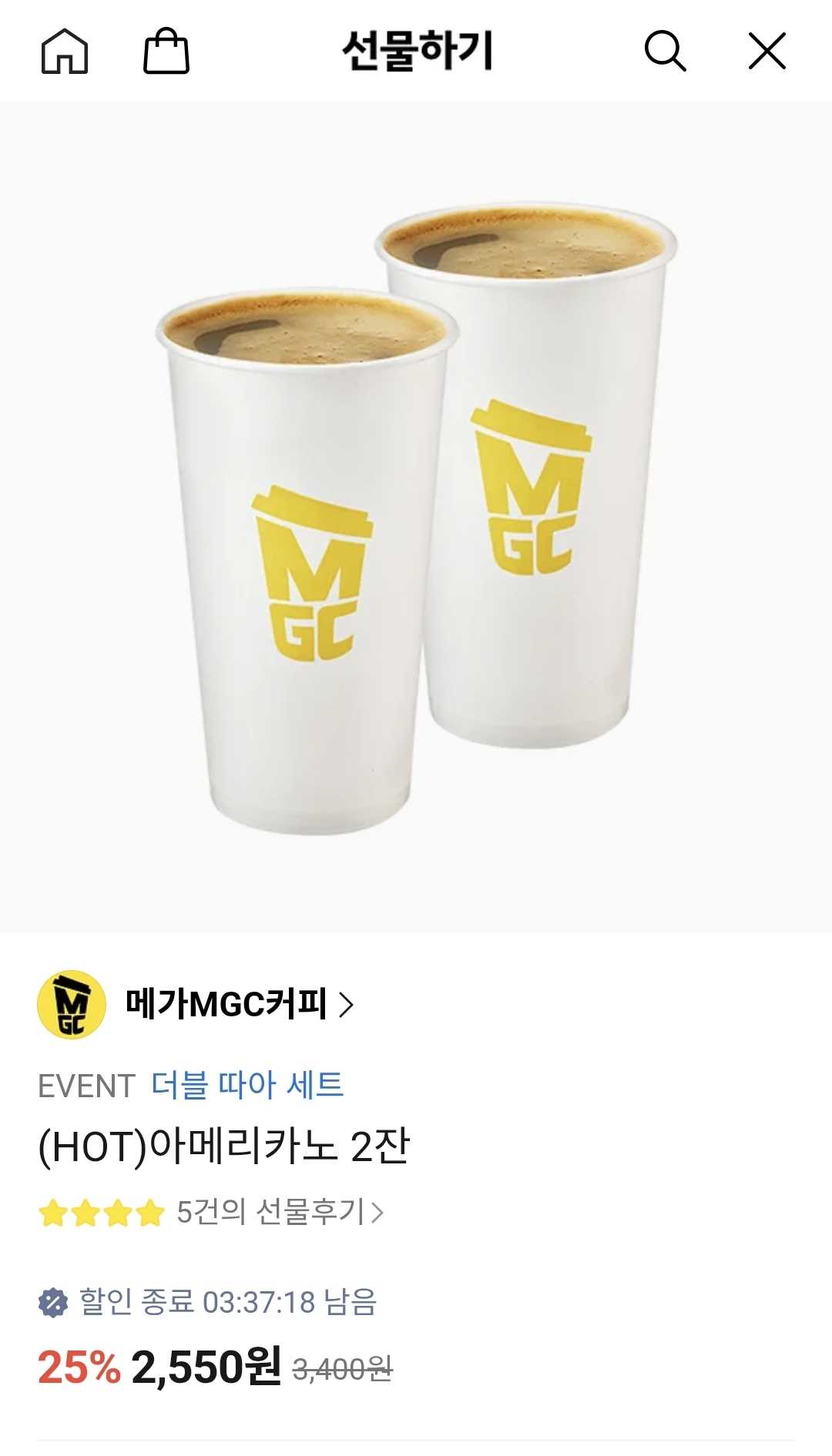The image size is (832, 1456).
Task: Open the shopping bag
Action: (x=166, y=52)
